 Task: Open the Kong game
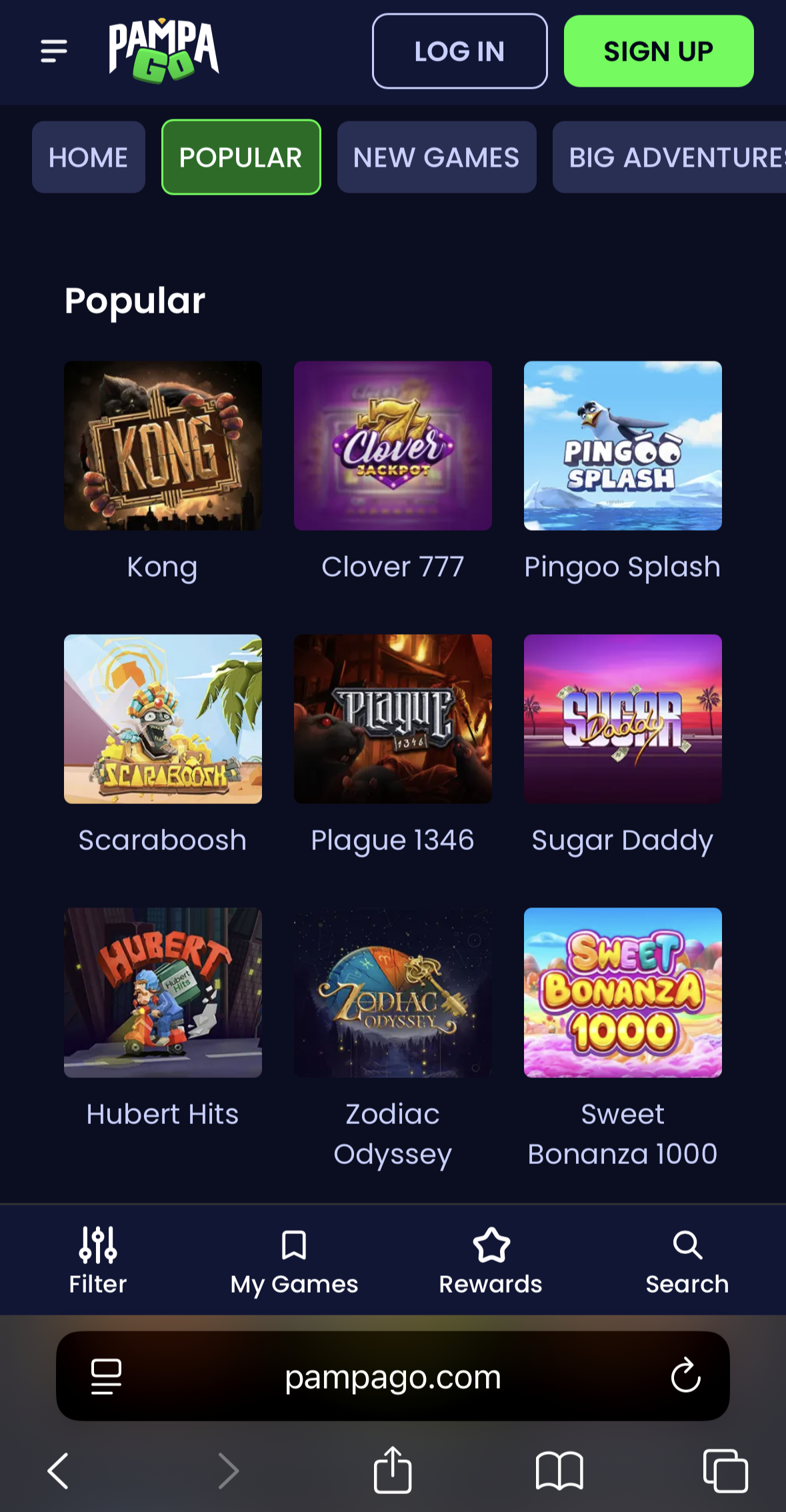click(x=163, y=446)
